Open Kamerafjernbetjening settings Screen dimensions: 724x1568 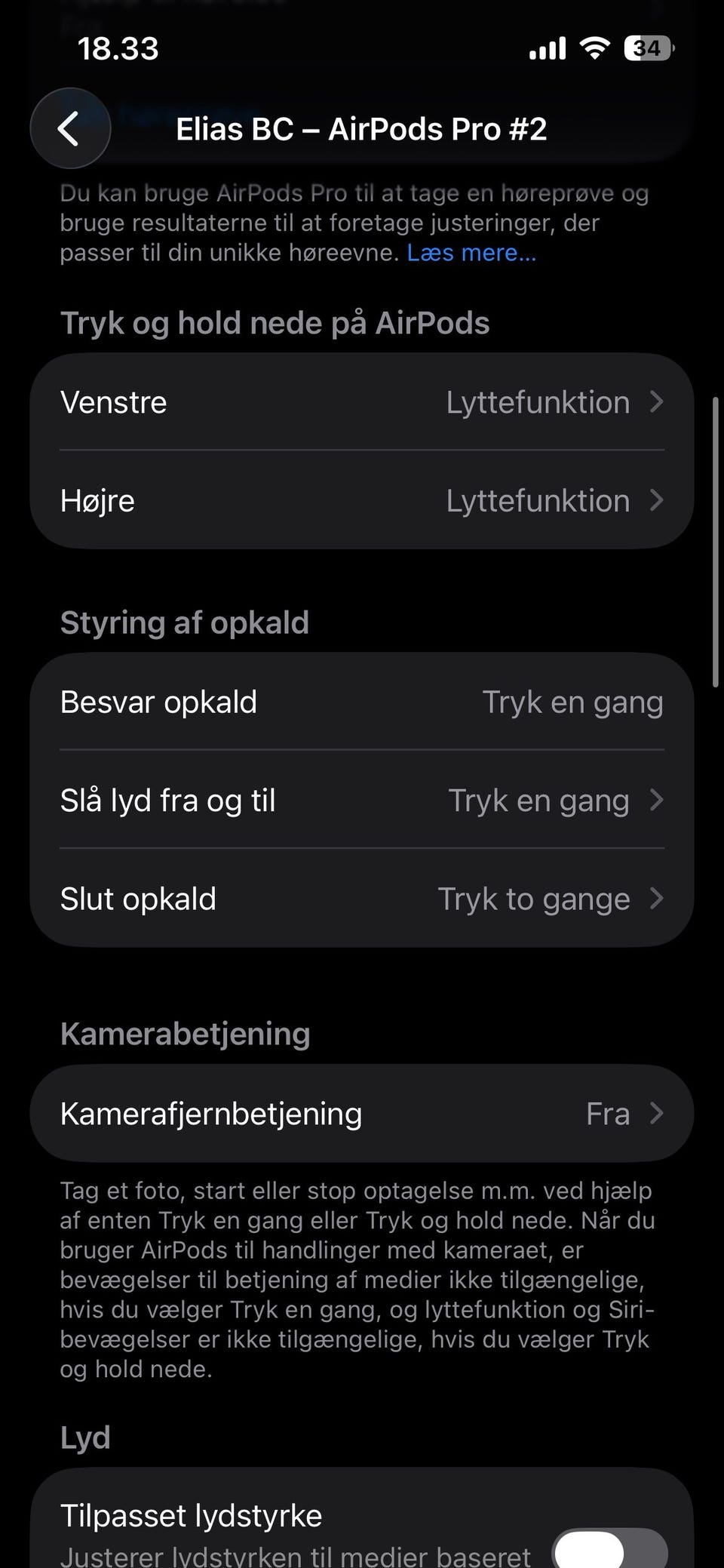362,1114
